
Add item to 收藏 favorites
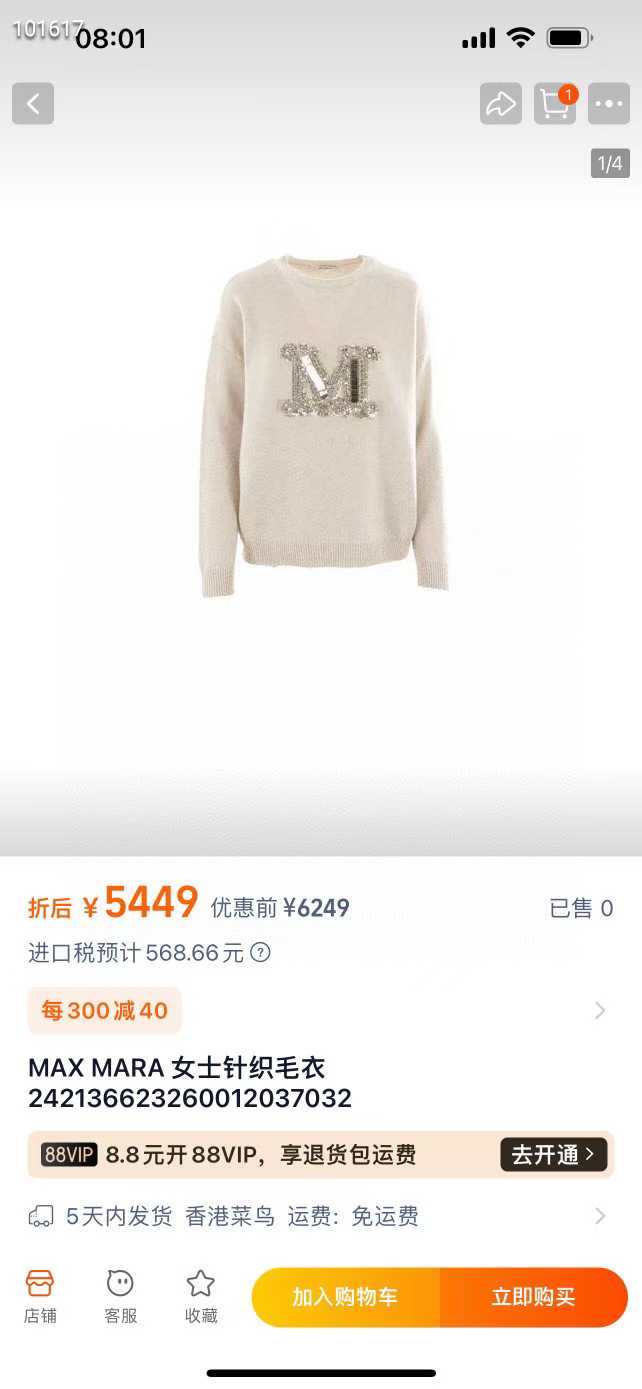pos(201,1296)
